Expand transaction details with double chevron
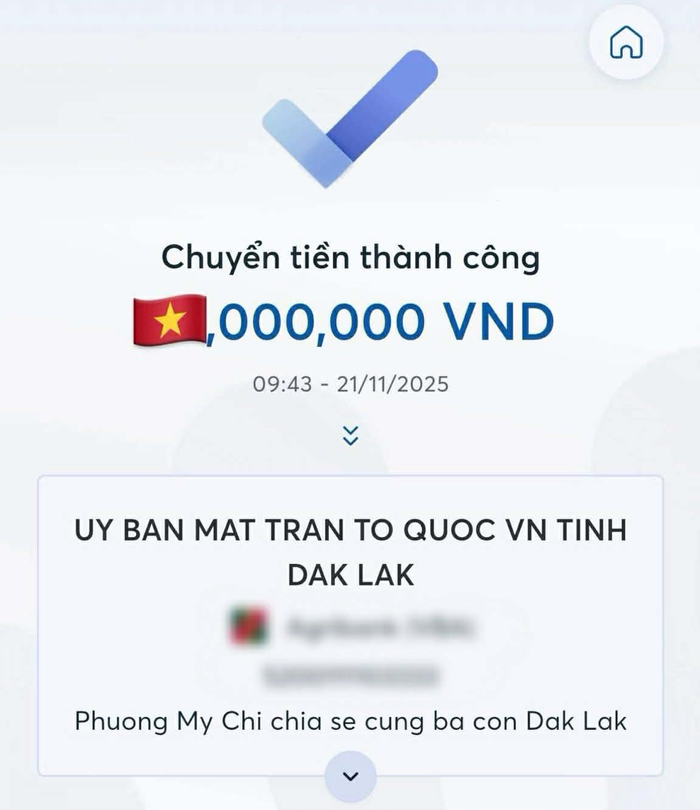The image size is (700, 810). [350, 435]
